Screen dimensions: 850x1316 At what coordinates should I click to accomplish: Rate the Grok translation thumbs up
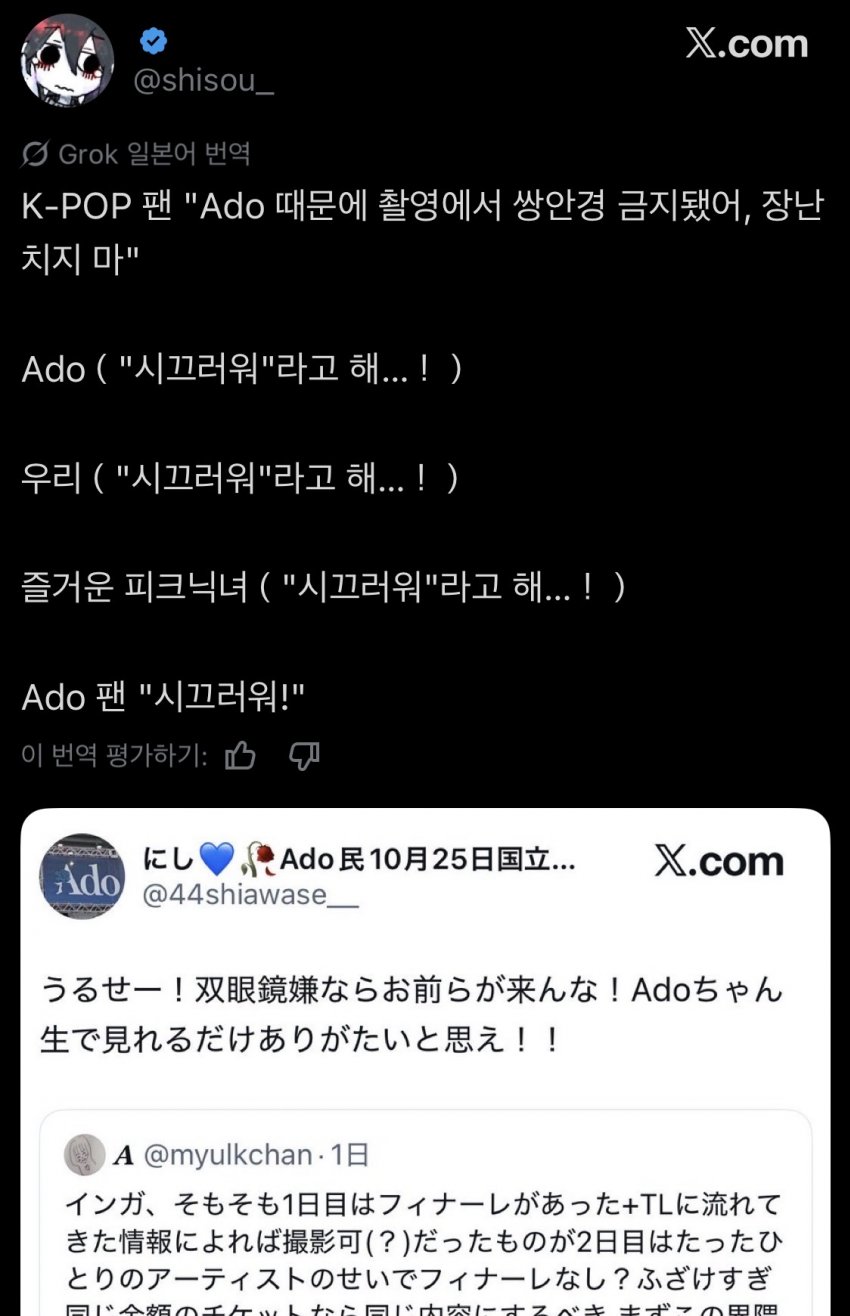[x=240, y=756]
